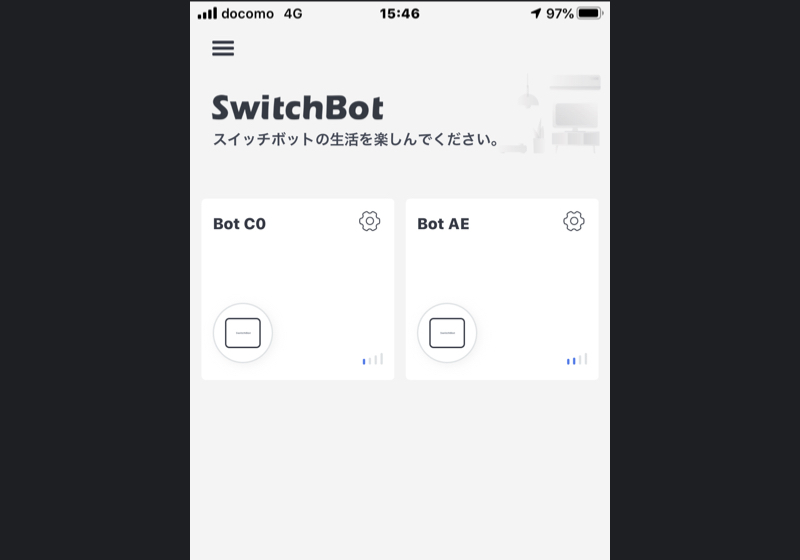This screenshot has height=560, width=800.
Task: Trigger the press button on Bot C0
Action: pos(243,332)
